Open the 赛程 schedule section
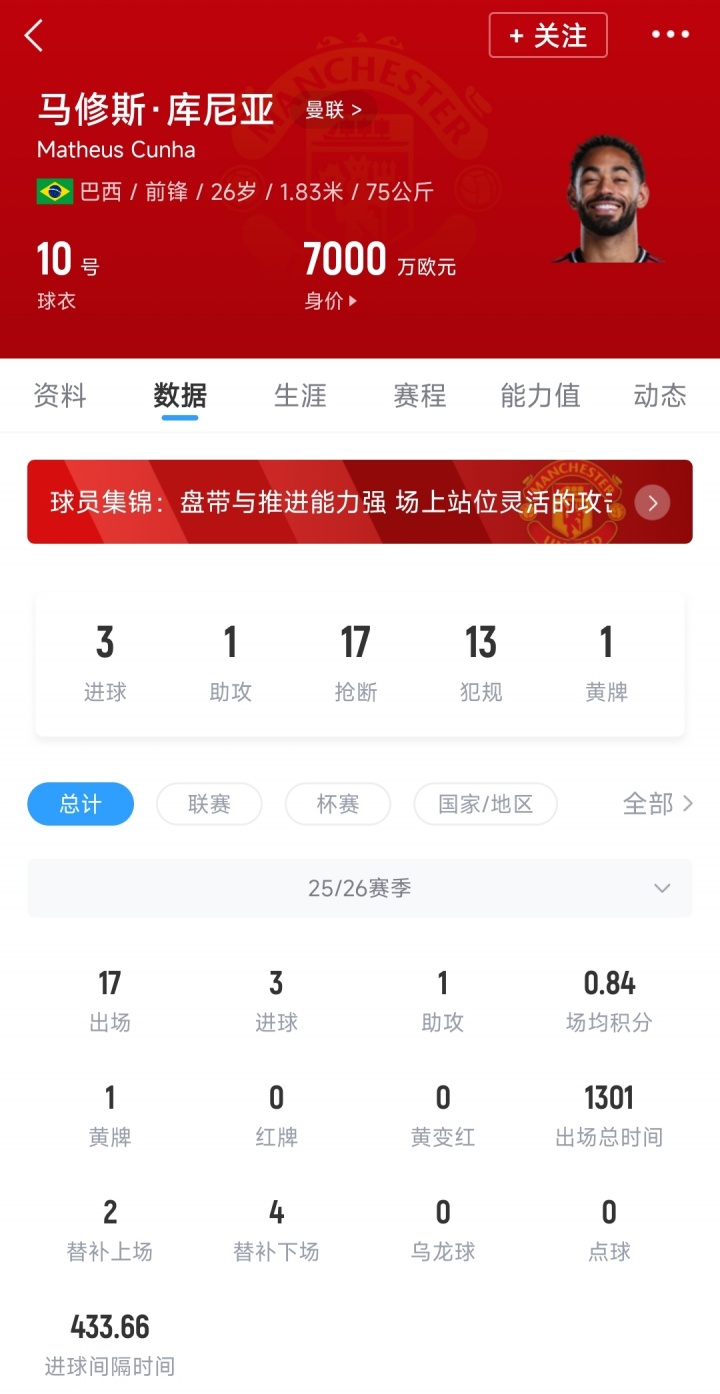 (419, 396)
